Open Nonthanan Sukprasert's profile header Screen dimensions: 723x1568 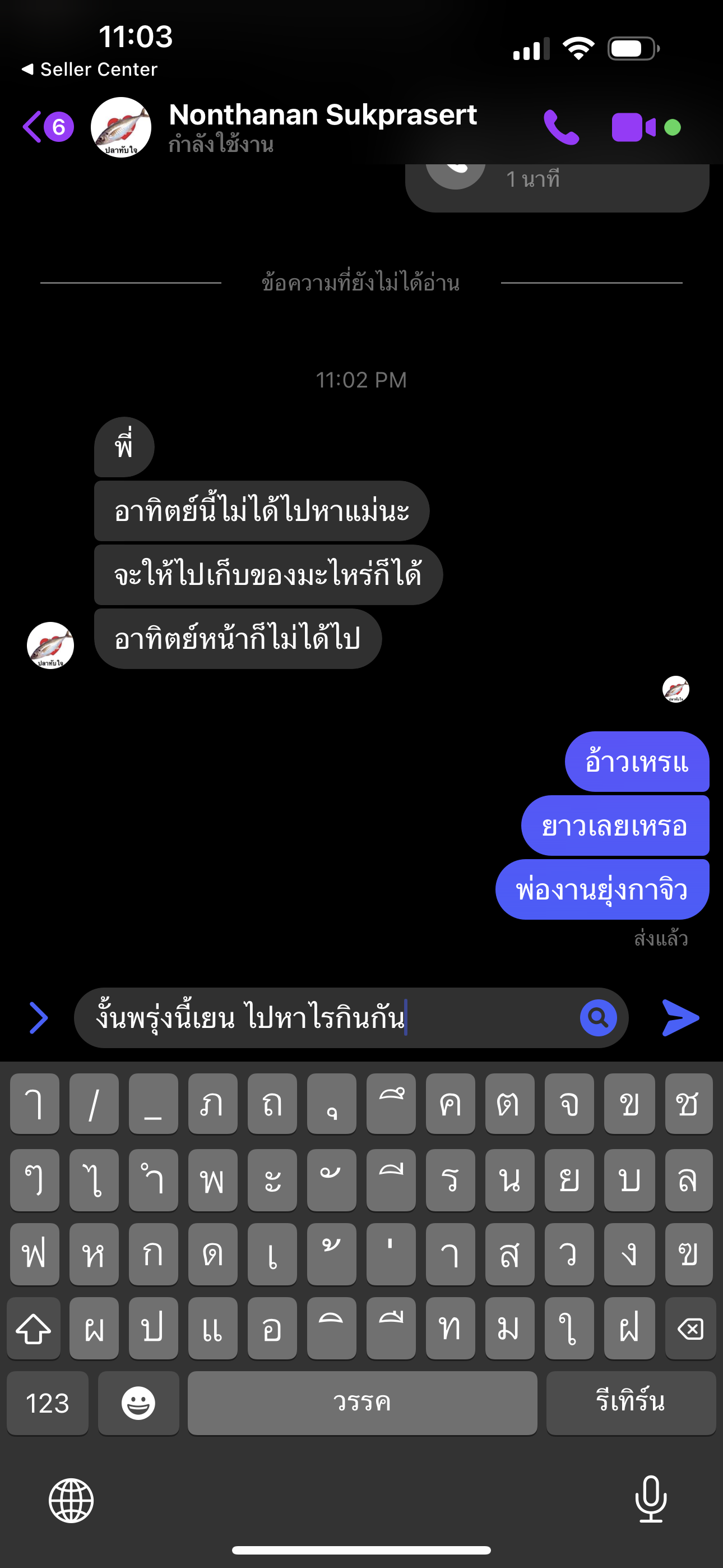322,126
